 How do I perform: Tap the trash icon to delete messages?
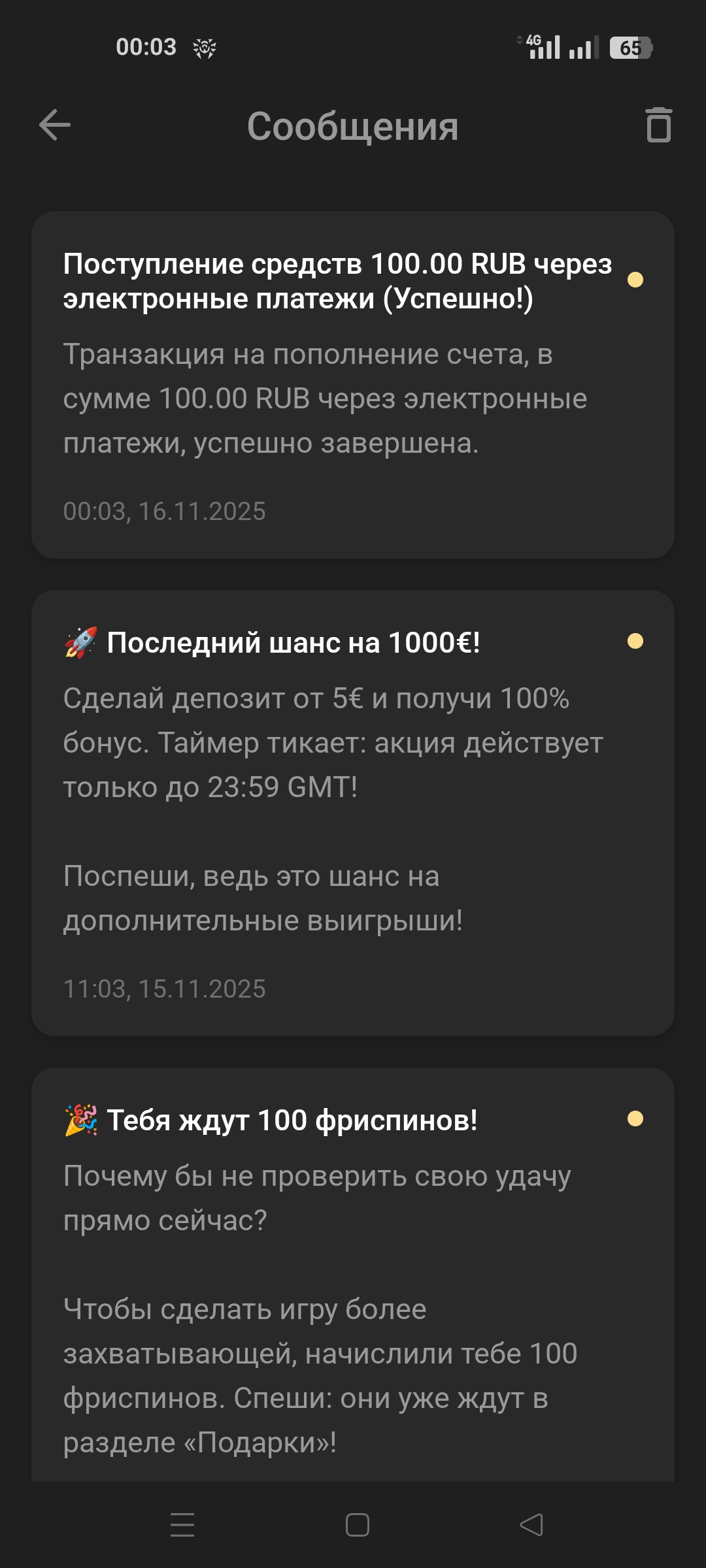pyautogui.click(x=658, y=125)
